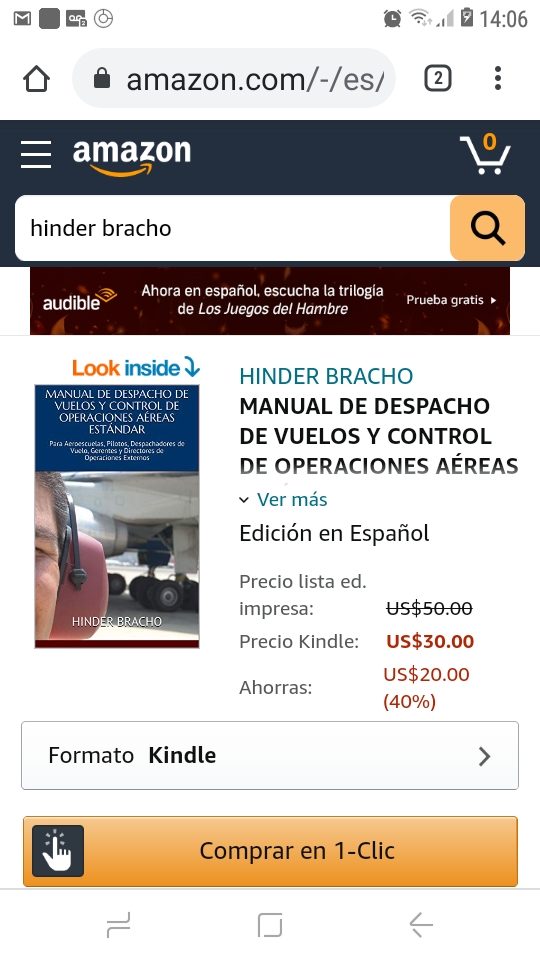Open the browser tab switcher

click(x=438, y=78)
